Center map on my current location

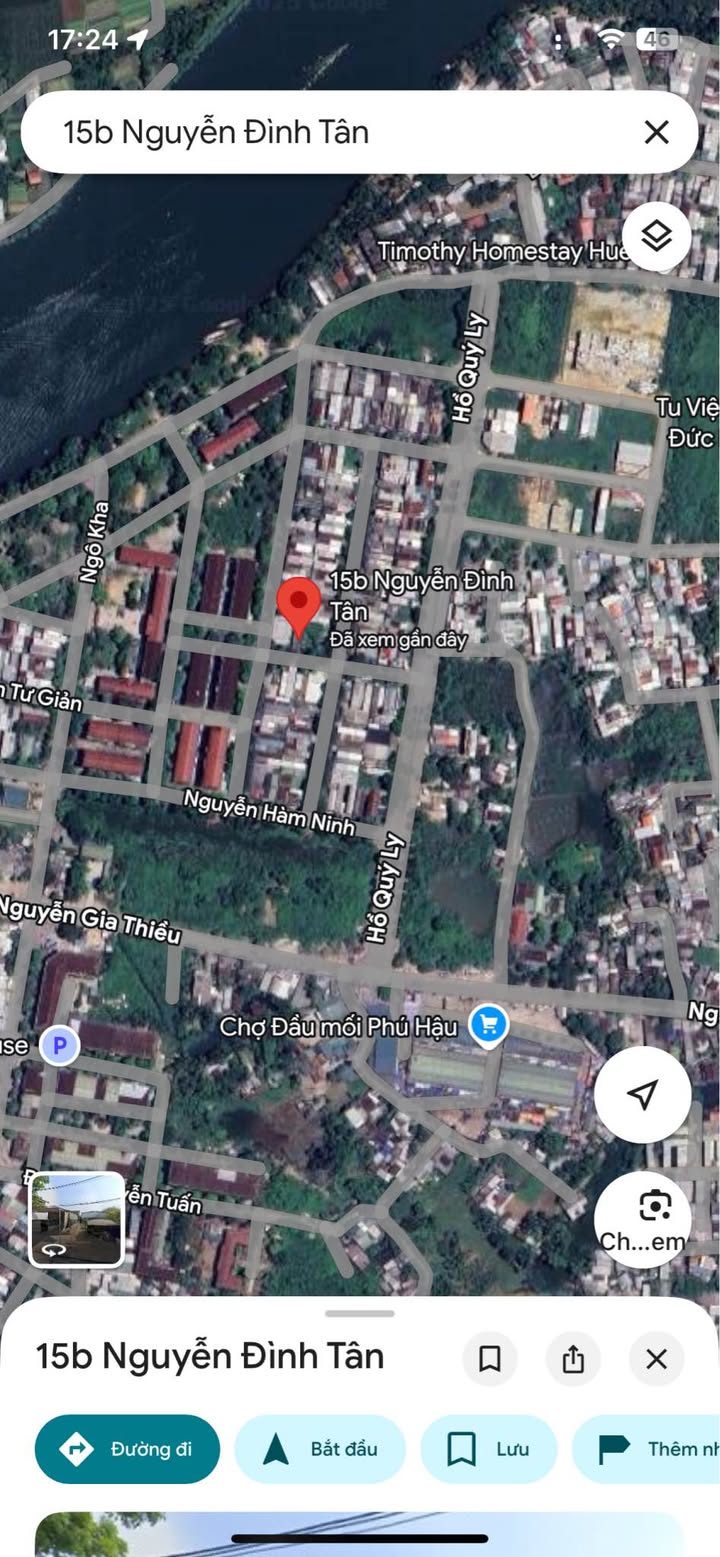pyautogui.click(x=642, y=1094)
